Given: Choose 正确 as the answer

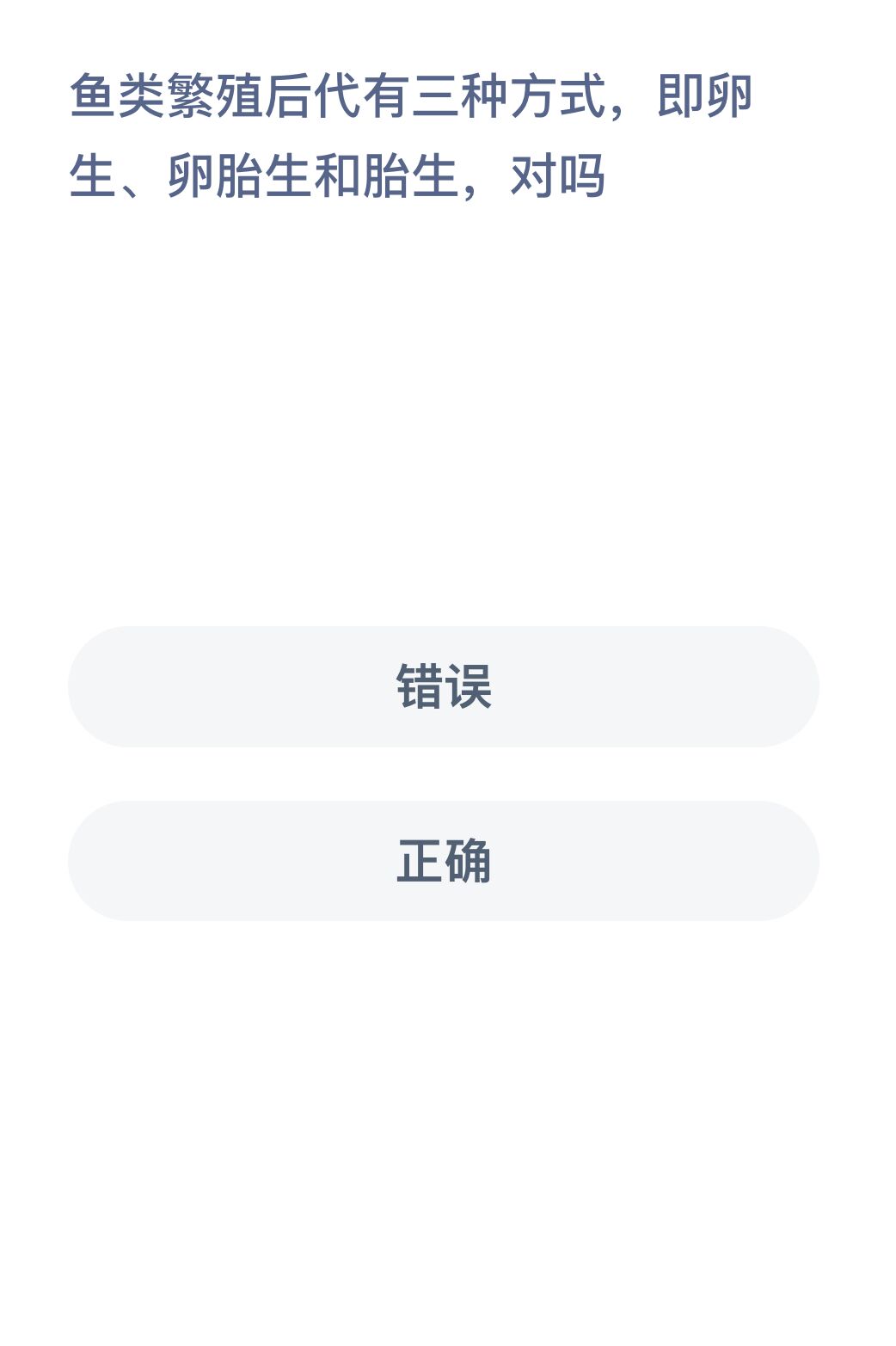Looking at the screenshot, I should pyautogui.click(x=444, y=861).
